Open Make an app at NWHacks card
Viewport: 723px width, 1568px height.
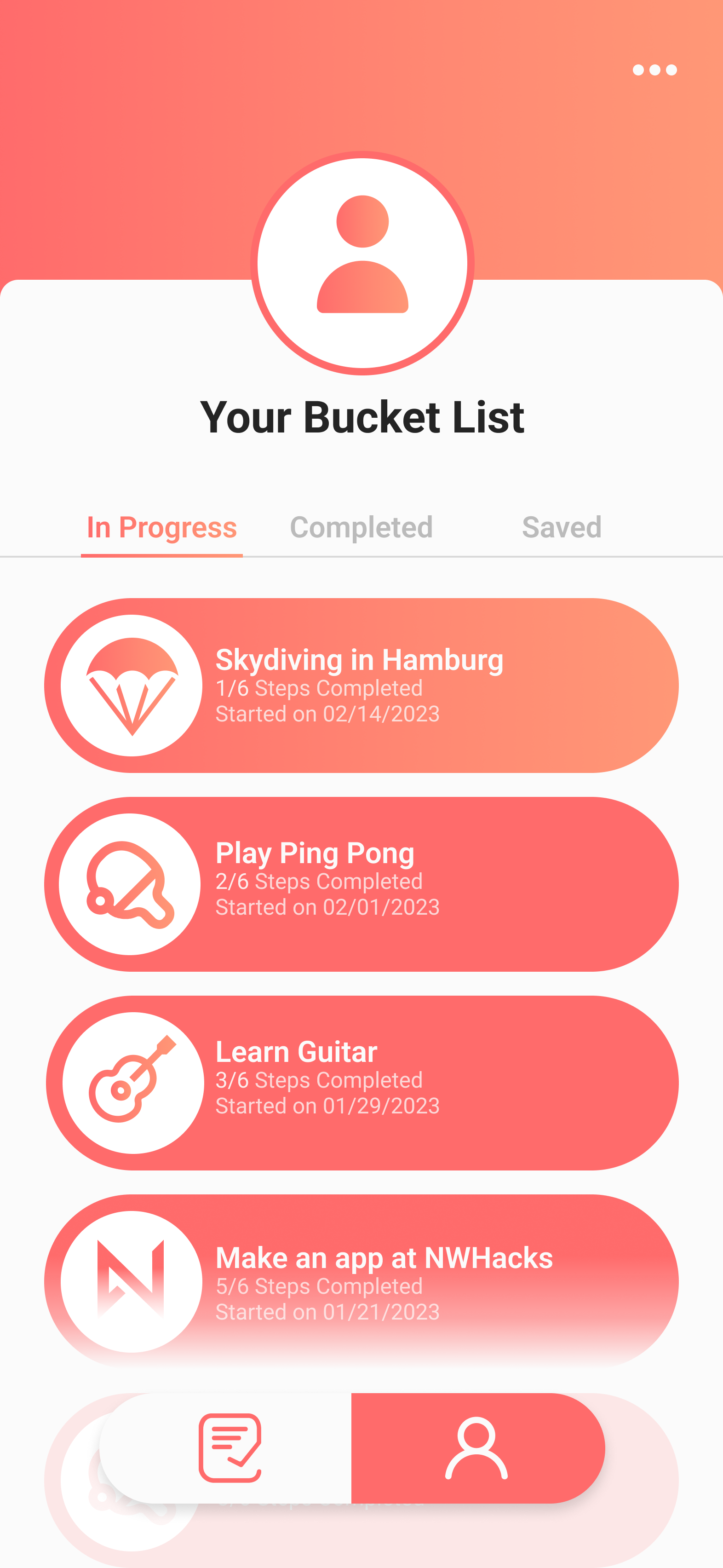point(361,1282)
